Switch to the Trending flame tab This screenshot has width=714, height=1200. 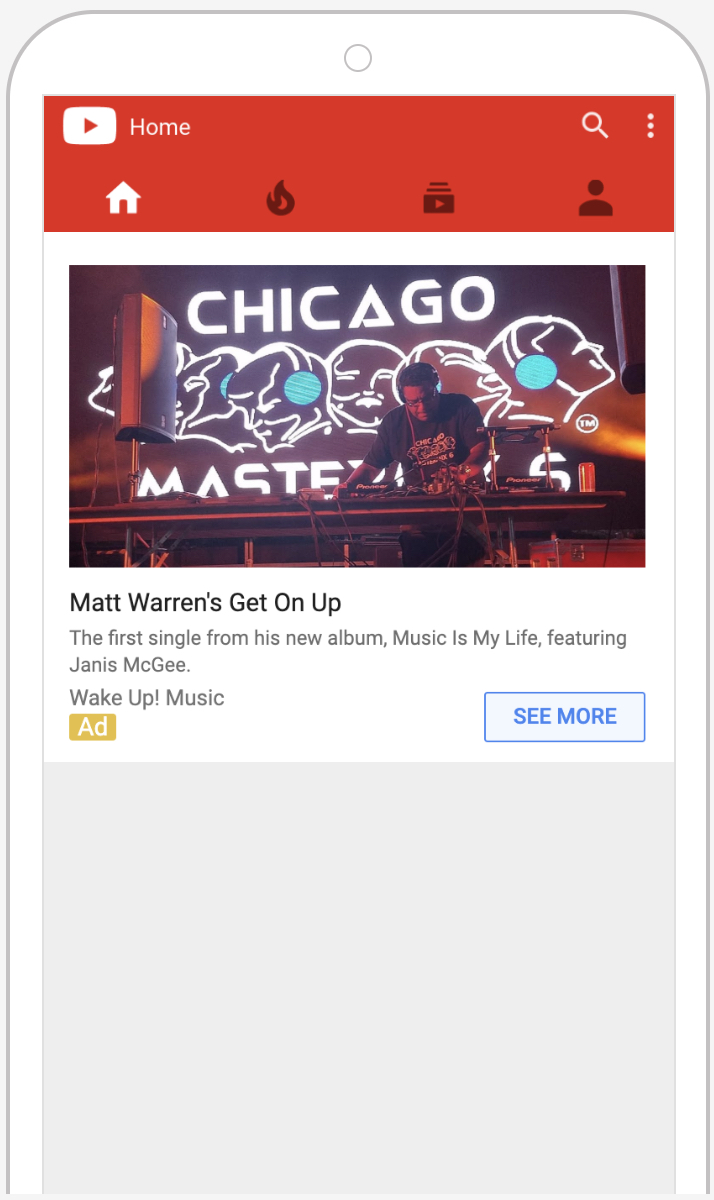(x=281, y=198)
